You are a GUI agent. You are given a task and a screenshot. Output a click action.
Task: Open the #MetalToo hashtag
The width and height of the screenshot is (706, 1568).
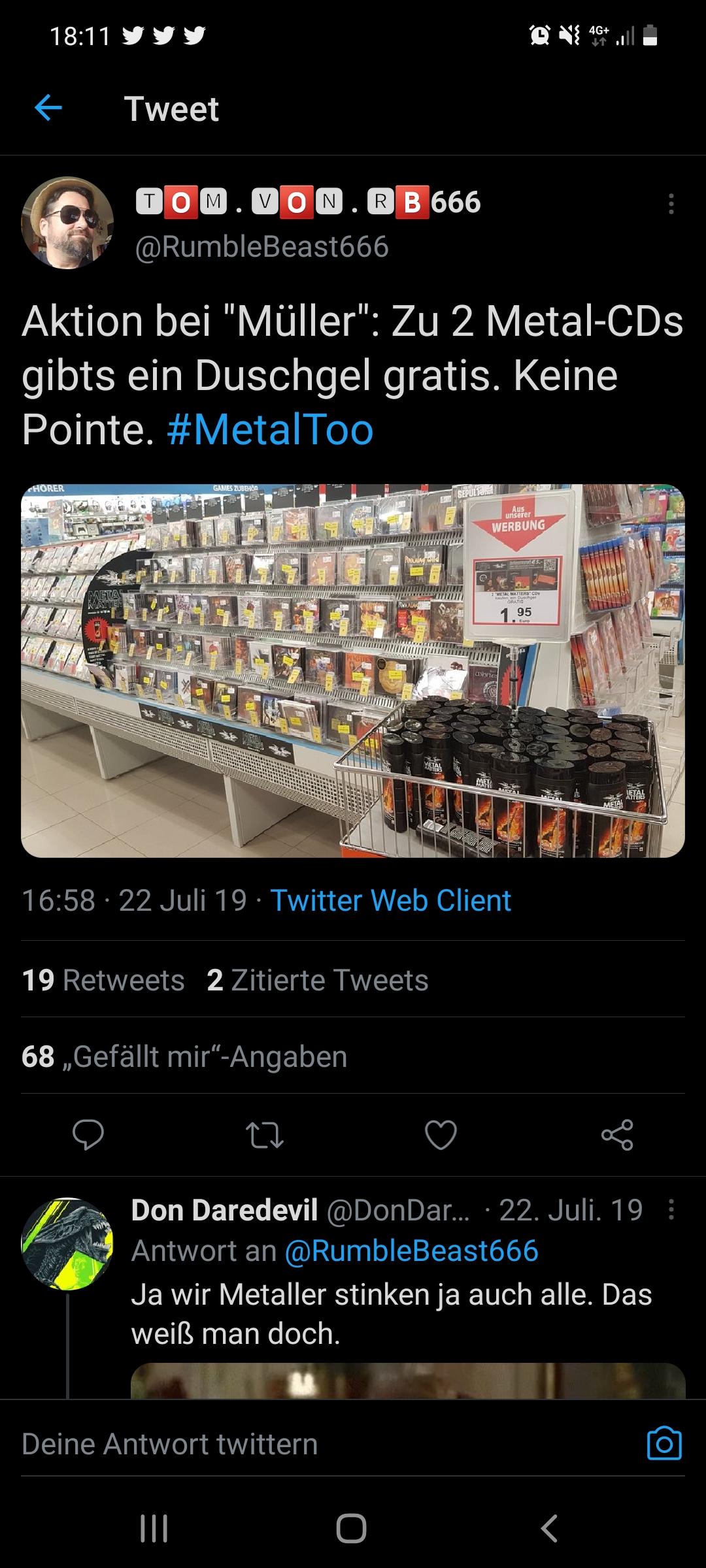[270, 430]
